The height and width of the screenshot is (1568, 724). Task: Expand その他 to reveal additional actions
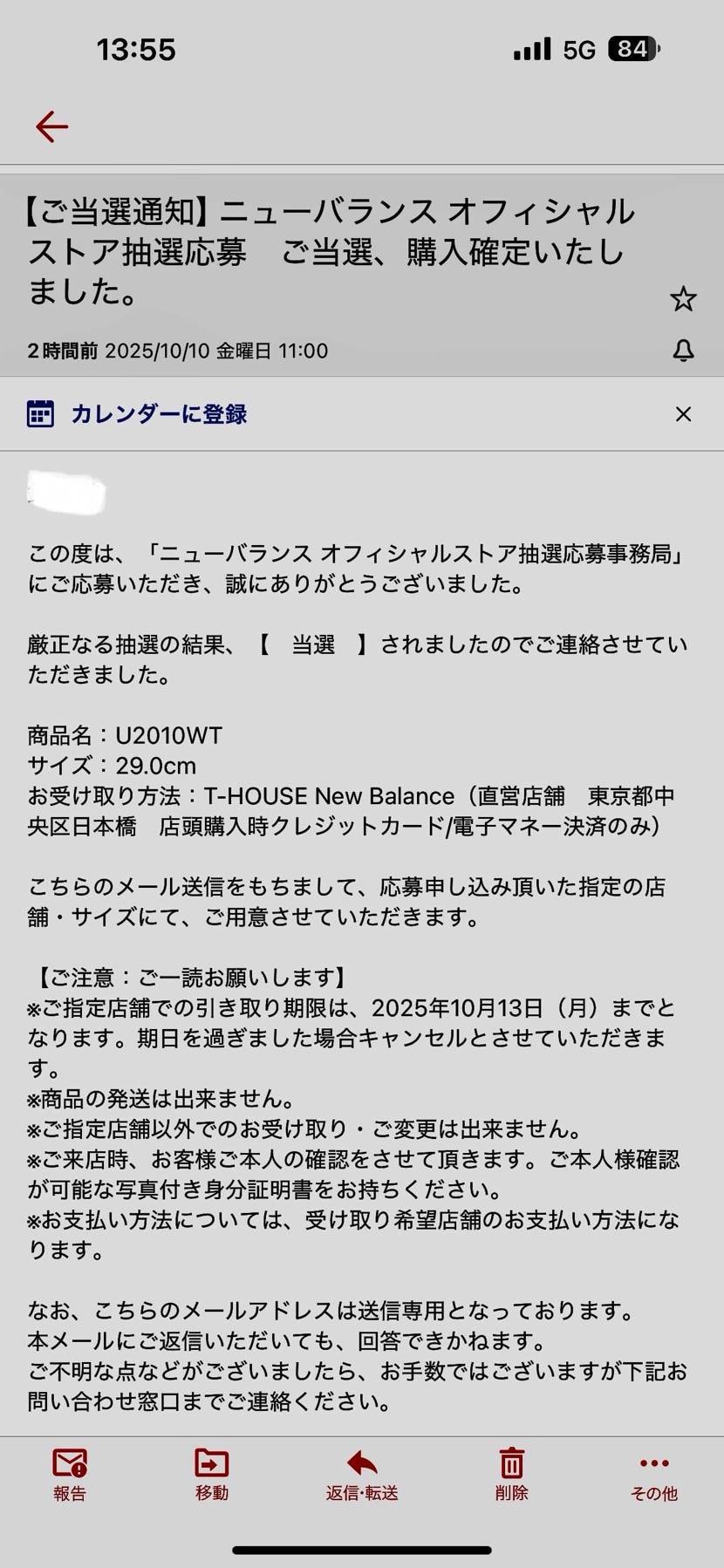click(653, 1474)
